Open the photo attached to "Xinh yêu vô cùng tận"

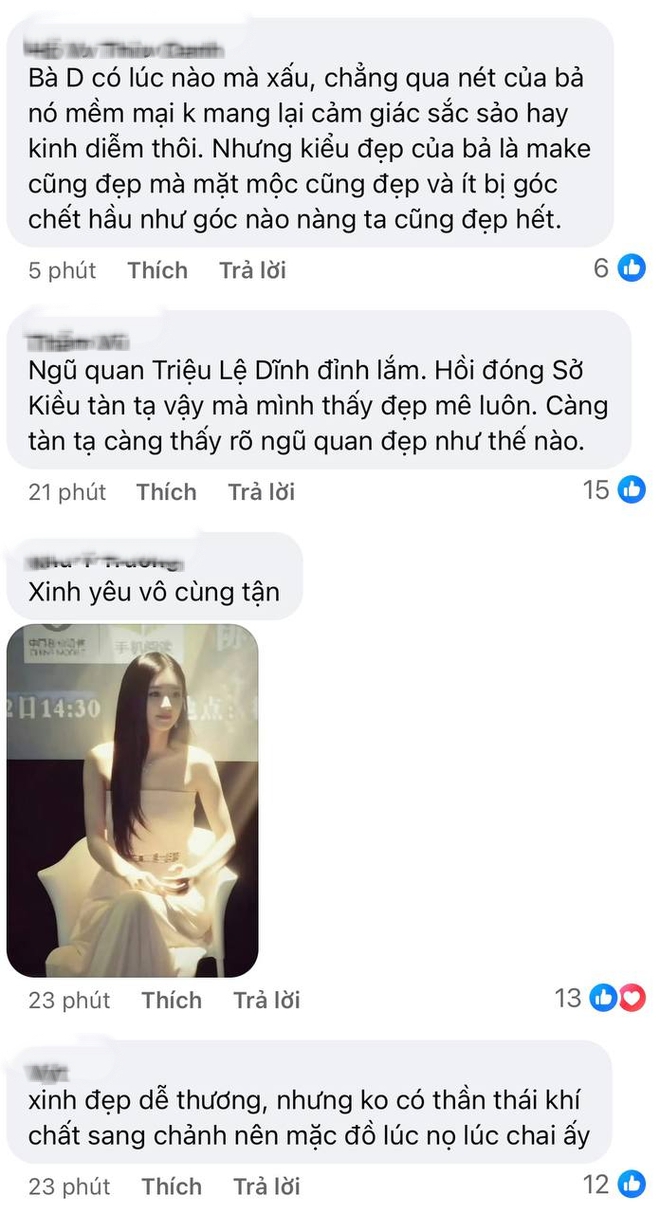[132, 800]
